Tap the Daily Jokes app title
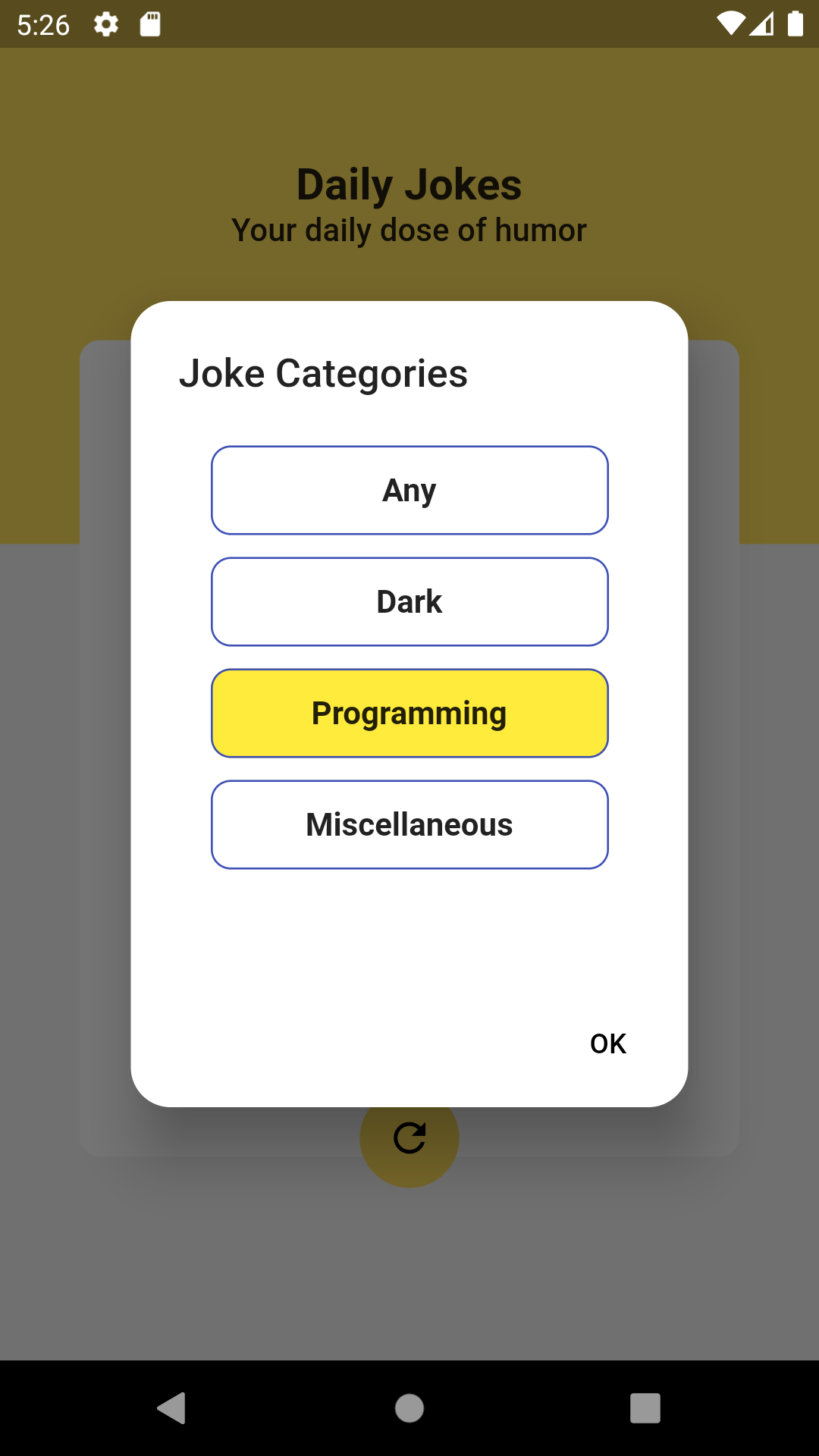The width and height of the screenshot is (819, 1456). 409,184
